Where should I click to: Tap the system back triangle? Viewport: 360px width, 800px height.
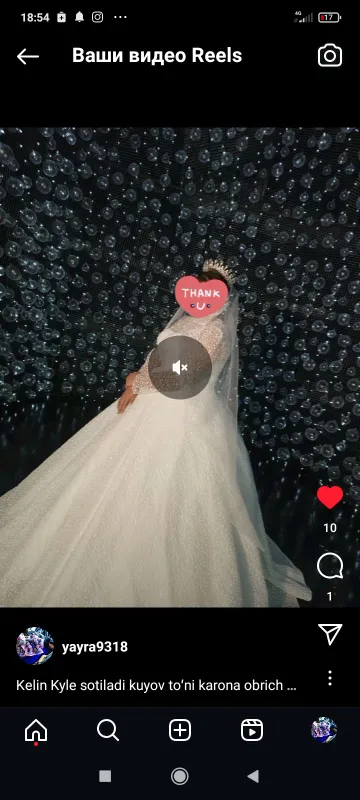[253, 777]
